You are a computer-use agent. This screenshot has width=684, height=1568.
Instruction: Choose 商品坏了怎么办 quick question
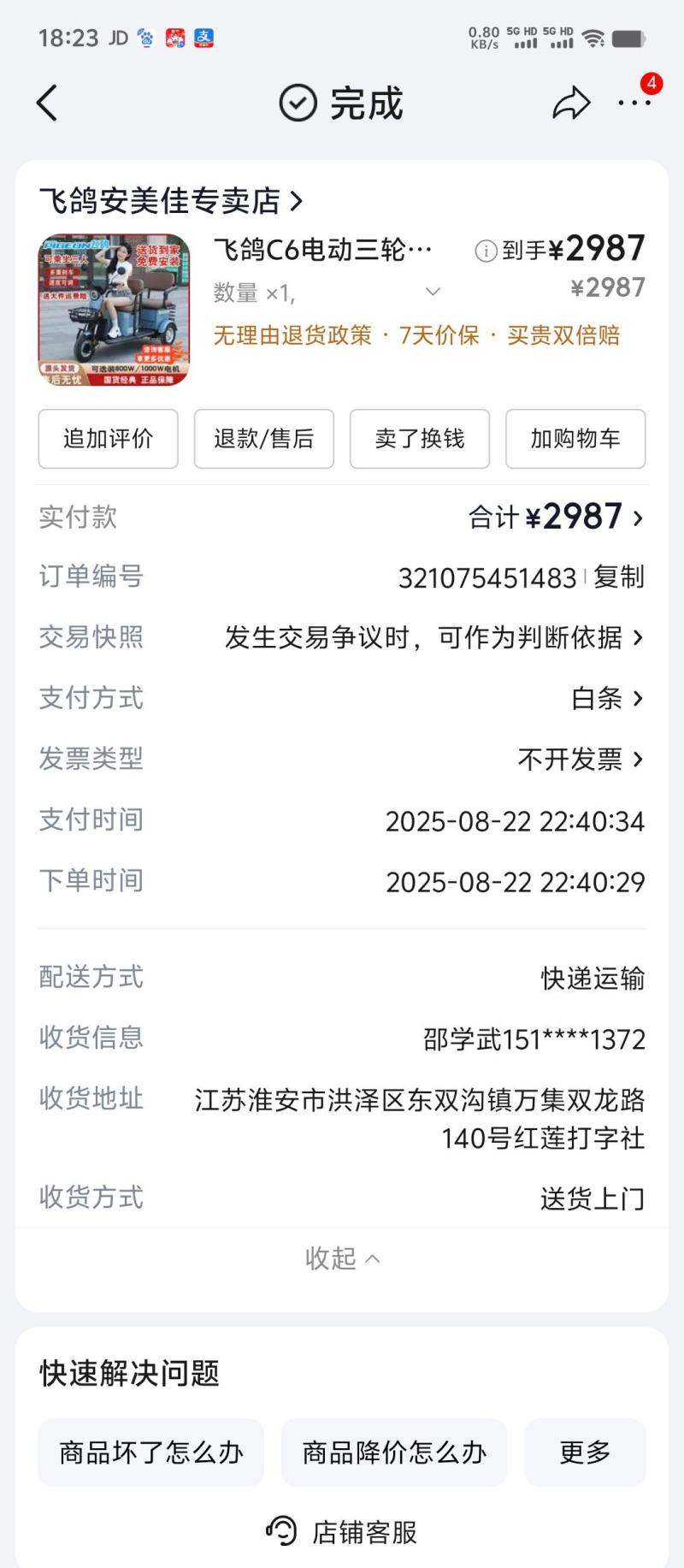(151, 1453)
